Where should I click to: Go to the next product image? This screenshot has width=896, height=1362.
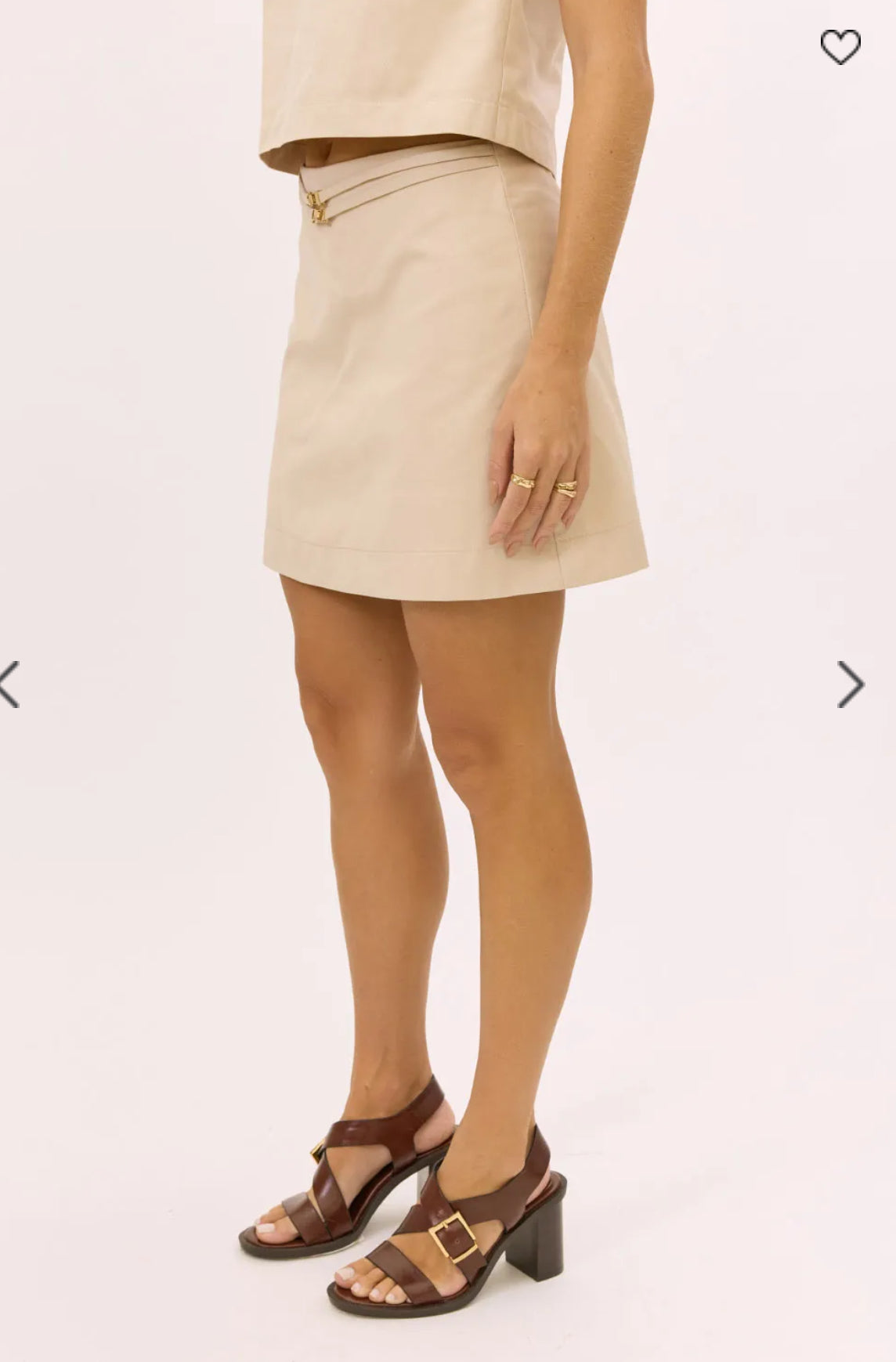coord(850,685)
